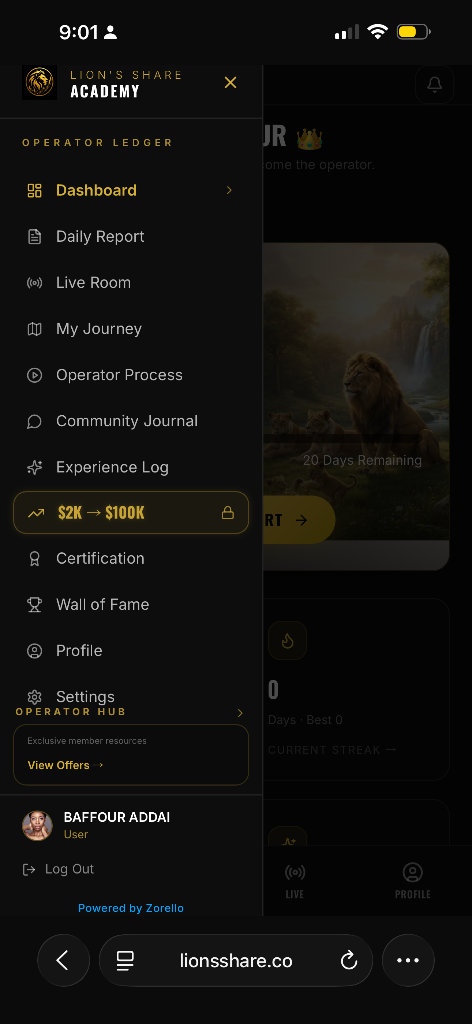The height and width of the screenshot is (1024, 472).
Task: Log out of the account
Action: 58,869
